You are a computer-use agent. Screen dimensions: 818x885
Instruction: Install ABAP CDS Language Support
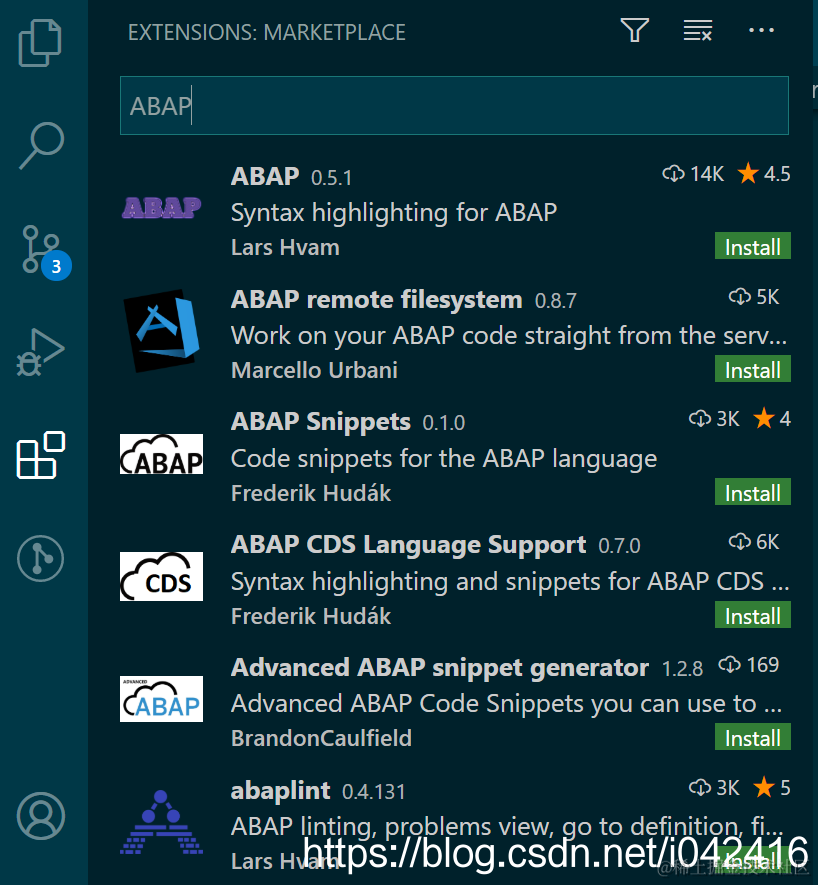click(752, 616)
